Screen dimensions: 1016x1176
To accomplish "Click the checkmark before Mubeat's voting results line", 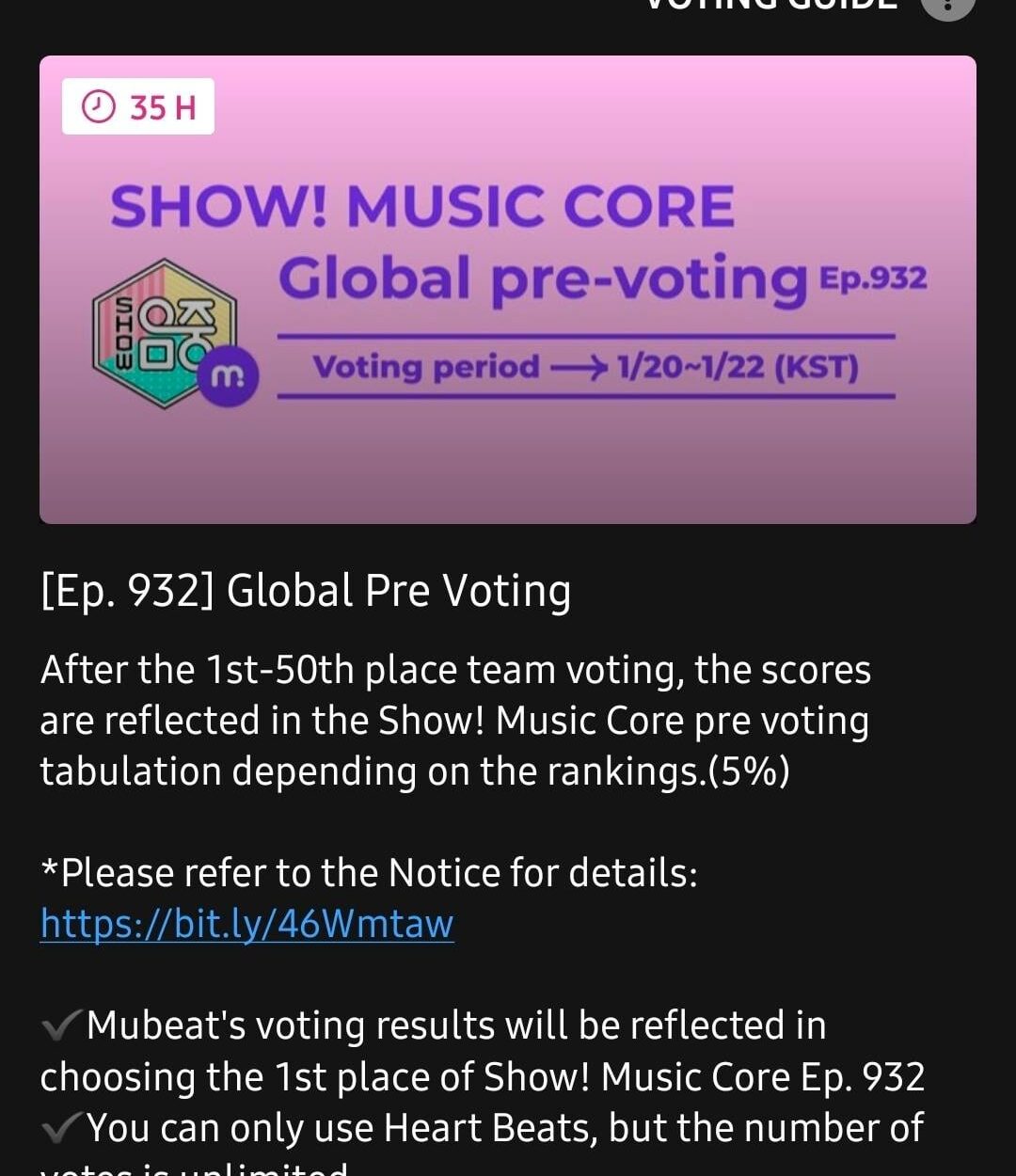I will point(60,1023).
